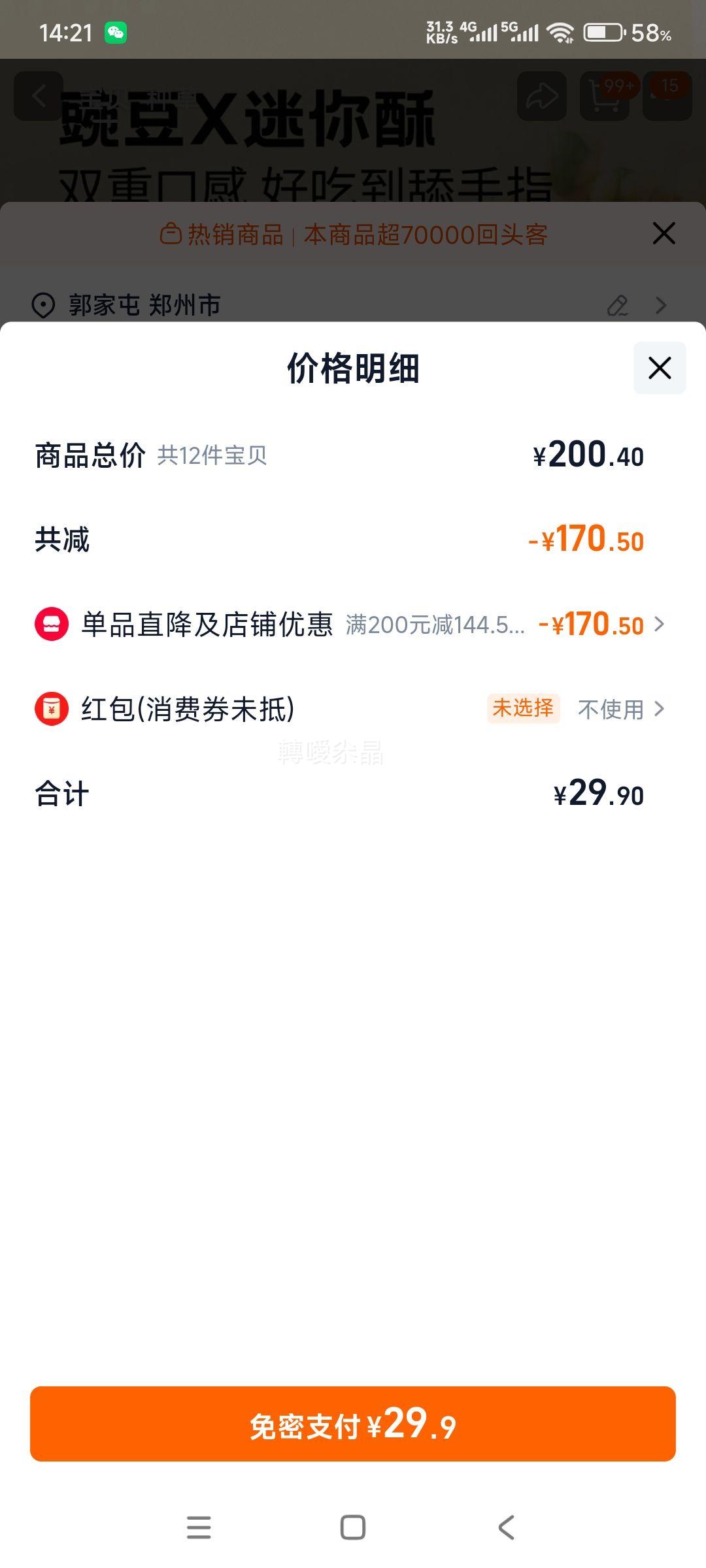Close the 价格明细 price details sheet

[x=660, y=368]
